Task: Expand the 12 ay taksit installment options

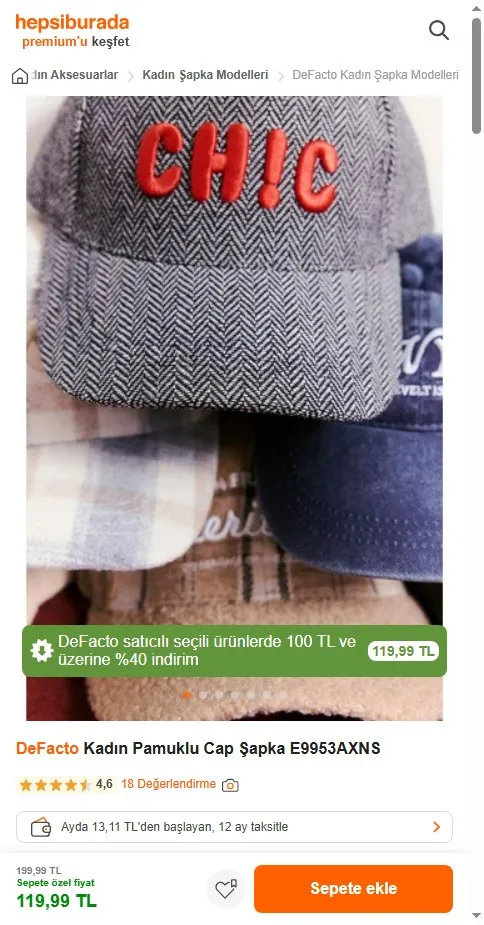Action: [x=234, y=827]
